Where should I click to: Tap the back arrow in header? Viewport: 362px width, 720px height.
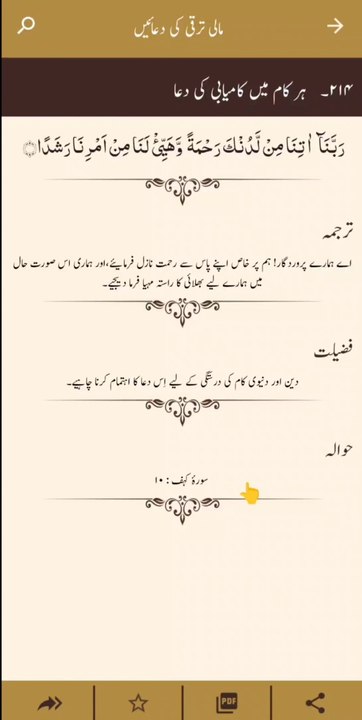pyautogui.click(x=335, y=26)
